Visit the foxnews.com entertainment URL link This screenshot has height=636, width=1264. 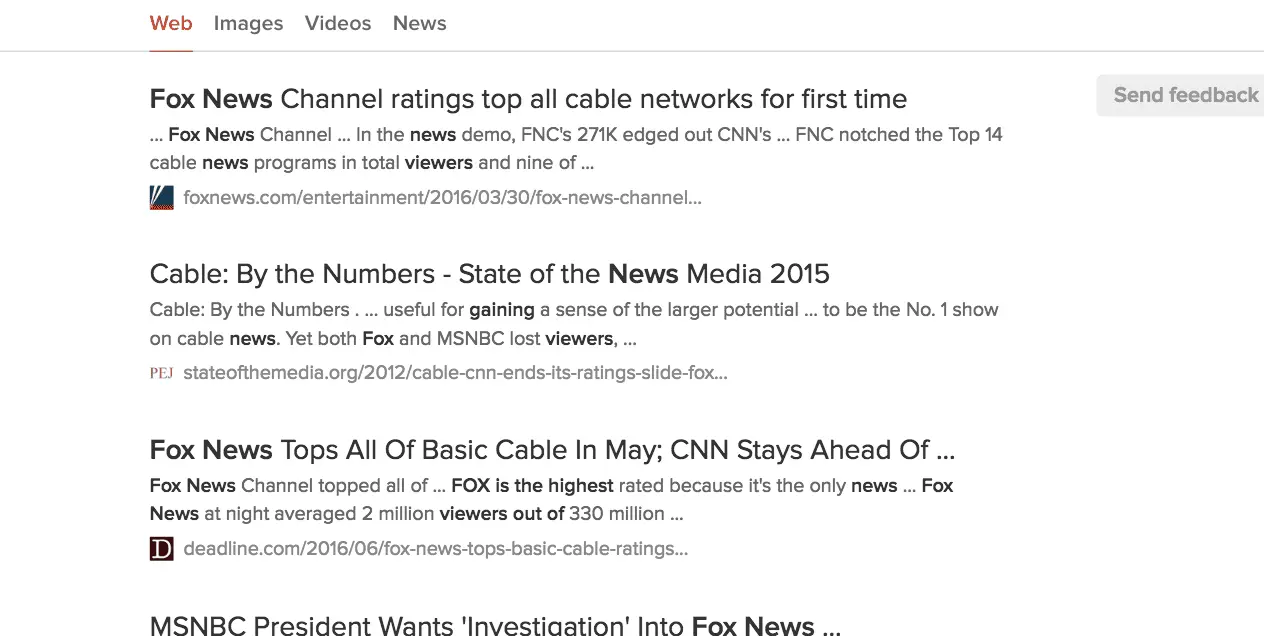tap(442, 198)
